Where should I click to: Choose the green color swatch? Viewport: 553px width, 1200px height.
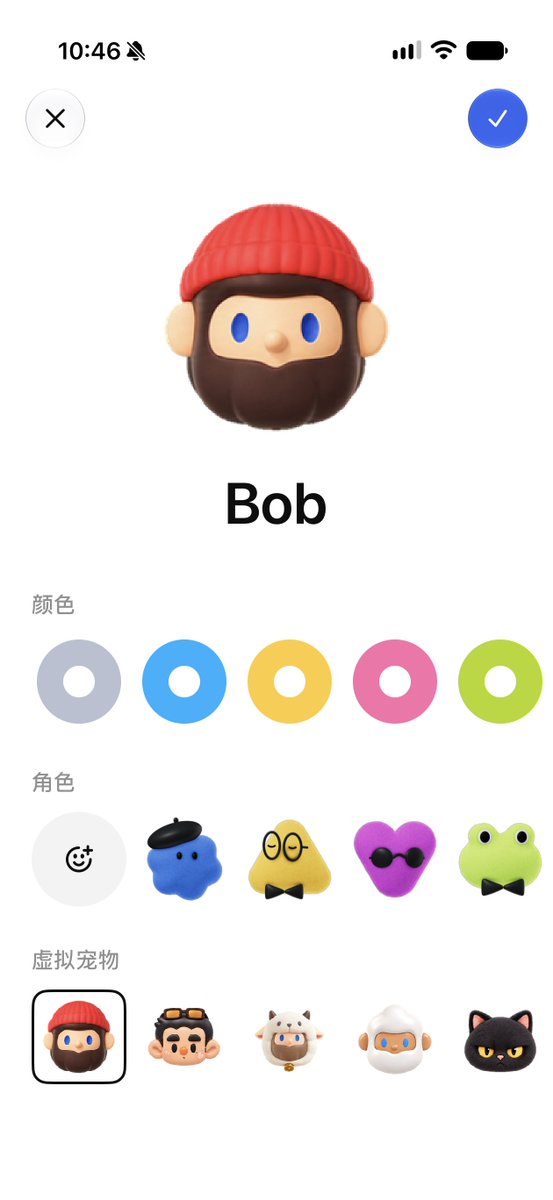point(500,682)
